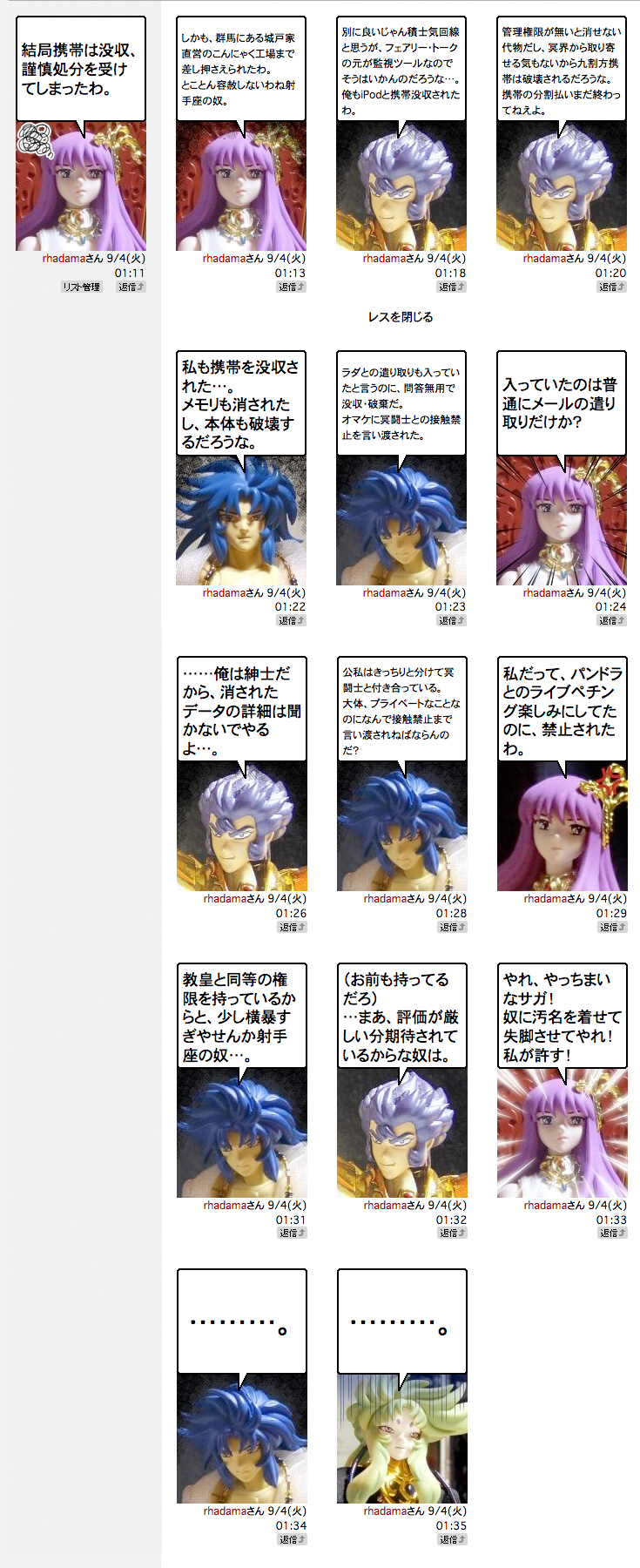Tap 返信 under the 01:22 post

point(292,621)
